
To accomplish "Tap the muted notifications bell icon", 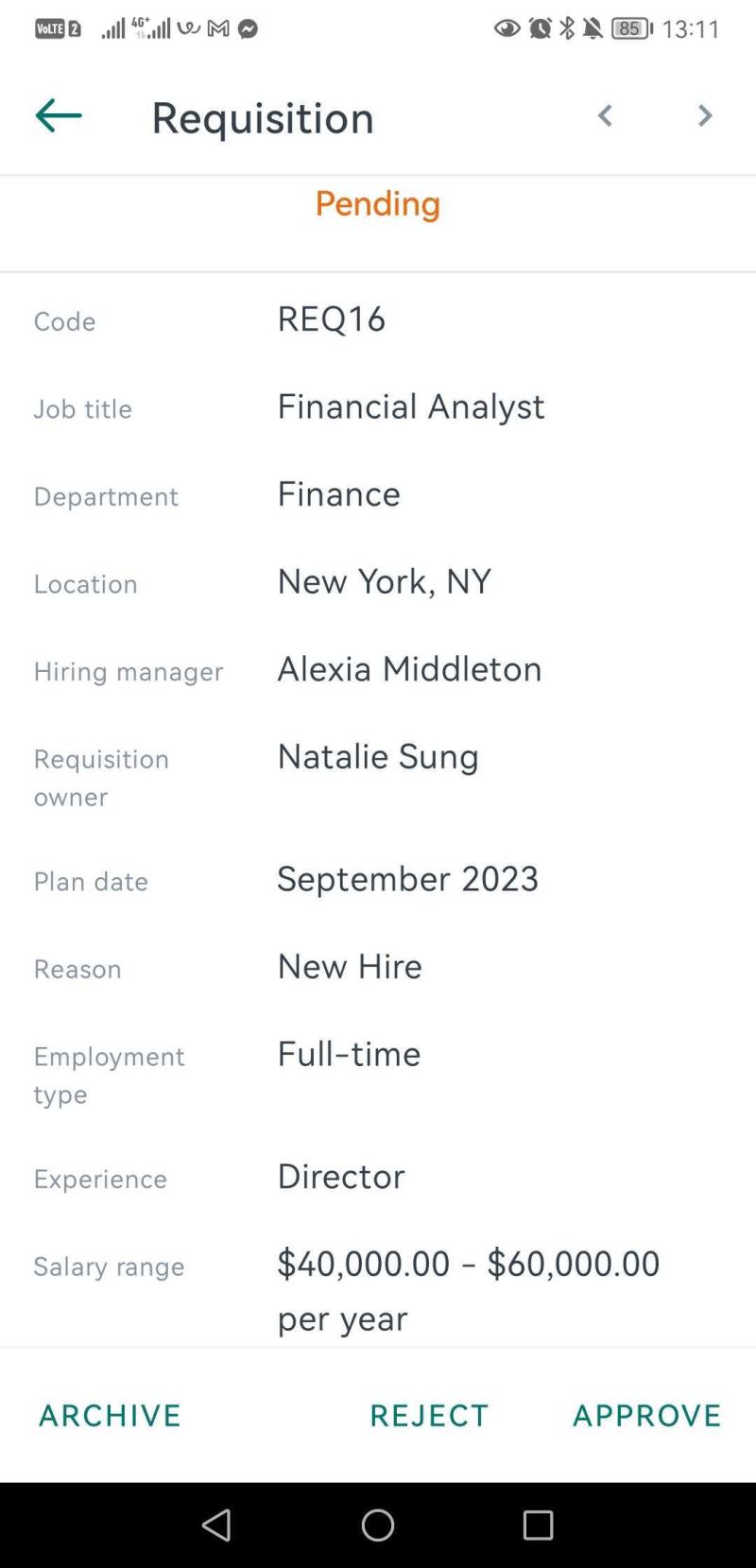I will coord(593,28).
